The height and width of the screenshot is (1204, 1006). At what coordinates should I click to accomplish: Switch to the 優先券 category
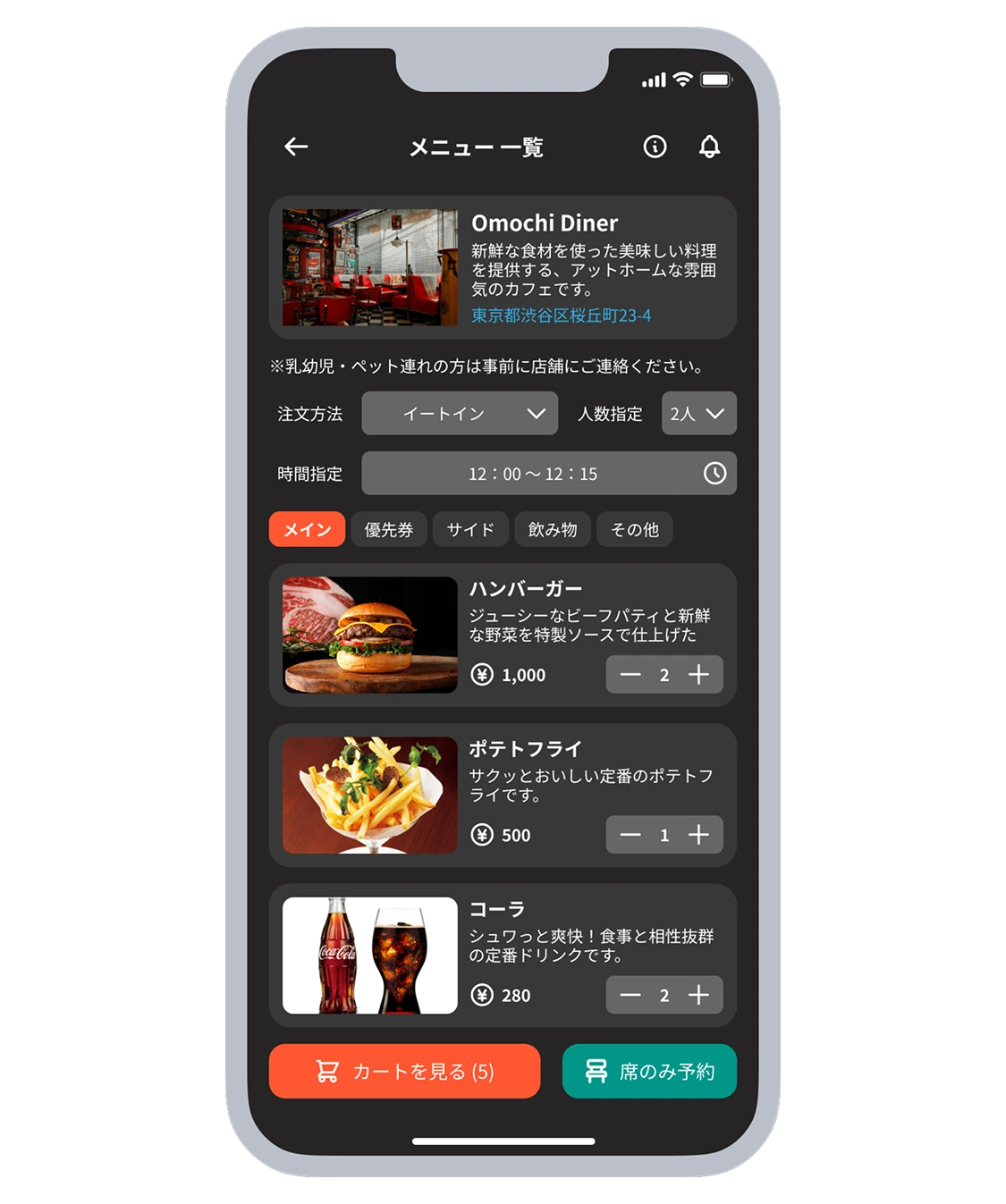[x=388, y=529]
